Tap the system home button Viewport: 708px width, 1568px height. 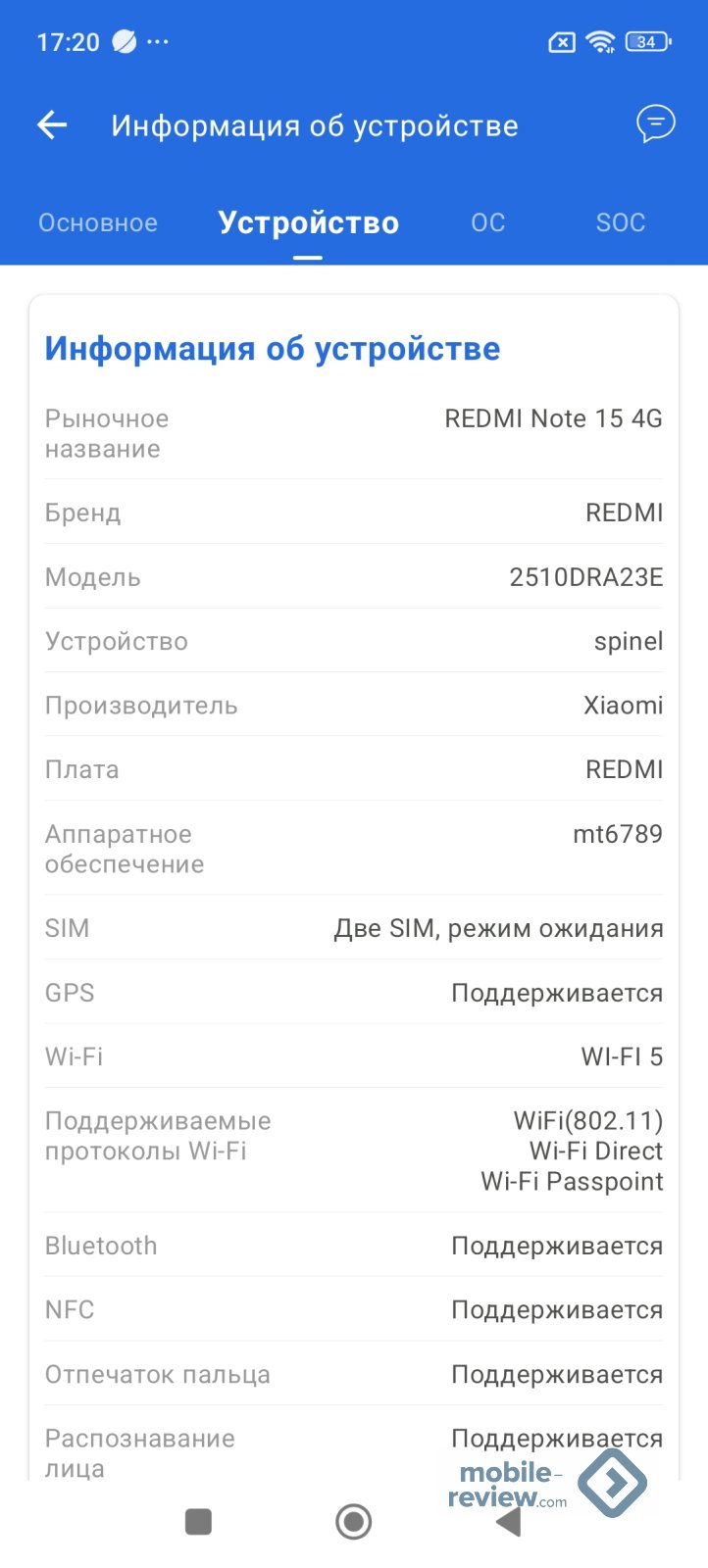click(x=353, y=1521)
